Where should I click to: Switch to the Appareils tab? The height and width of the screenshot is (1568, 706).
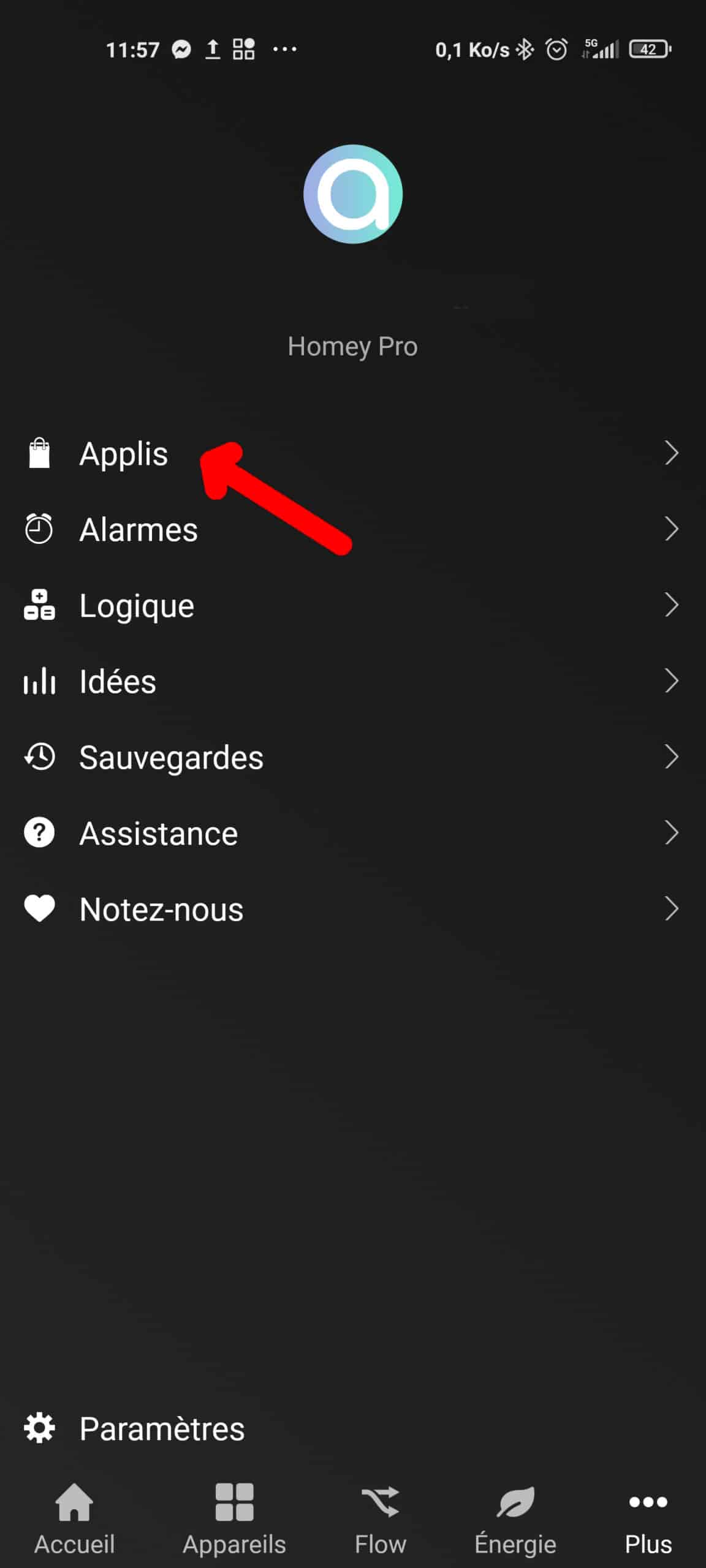pyautogui.click(x=234, y=1519)
